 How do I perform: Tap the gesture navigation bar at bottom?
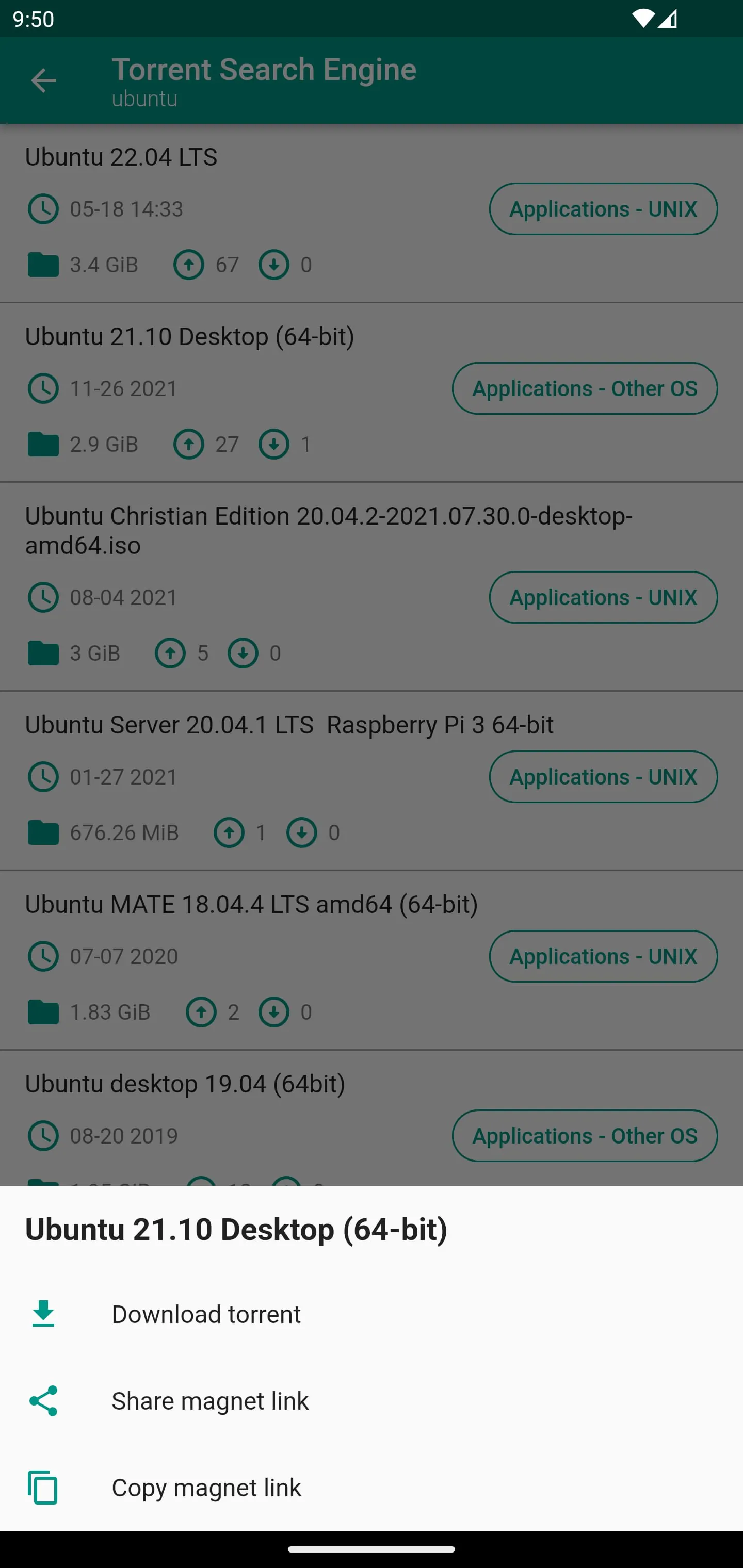pyautogui.click(x=372, y=1548)
